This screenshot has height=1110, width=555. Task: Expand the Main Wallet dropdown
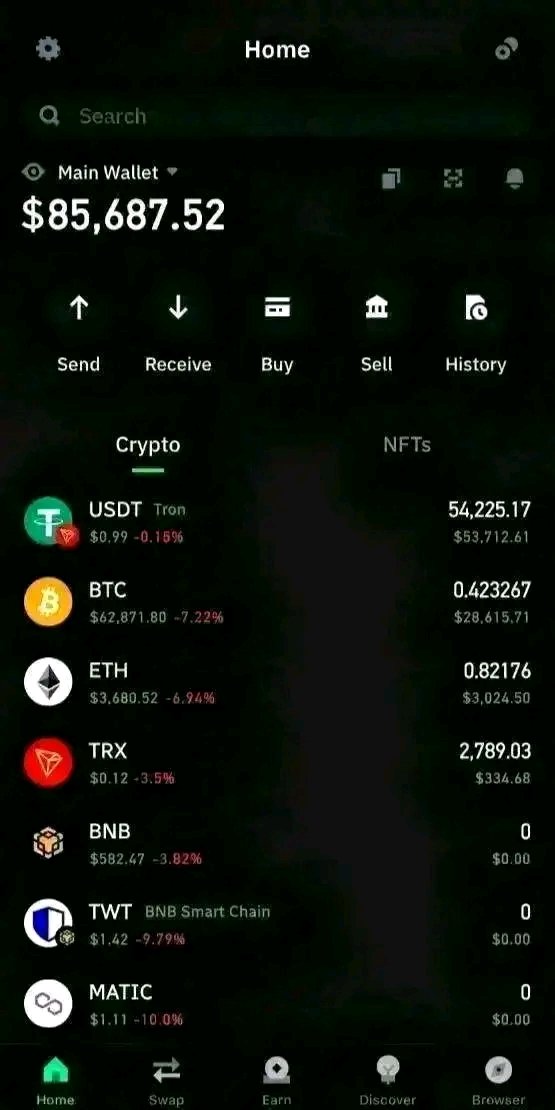(x=118, y=172)
